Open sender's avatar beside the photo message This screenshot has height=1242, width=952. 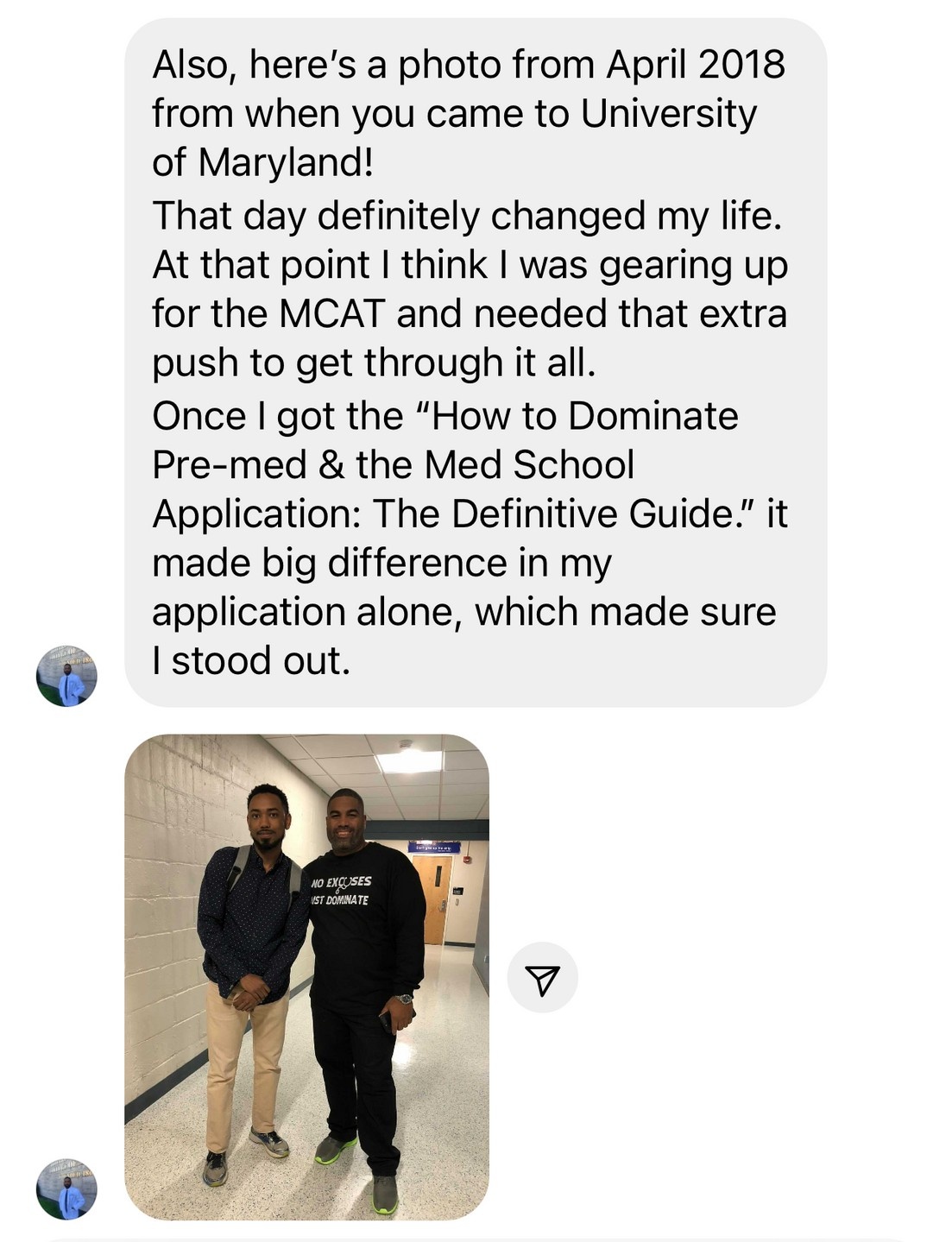(x=66, y=1188)
